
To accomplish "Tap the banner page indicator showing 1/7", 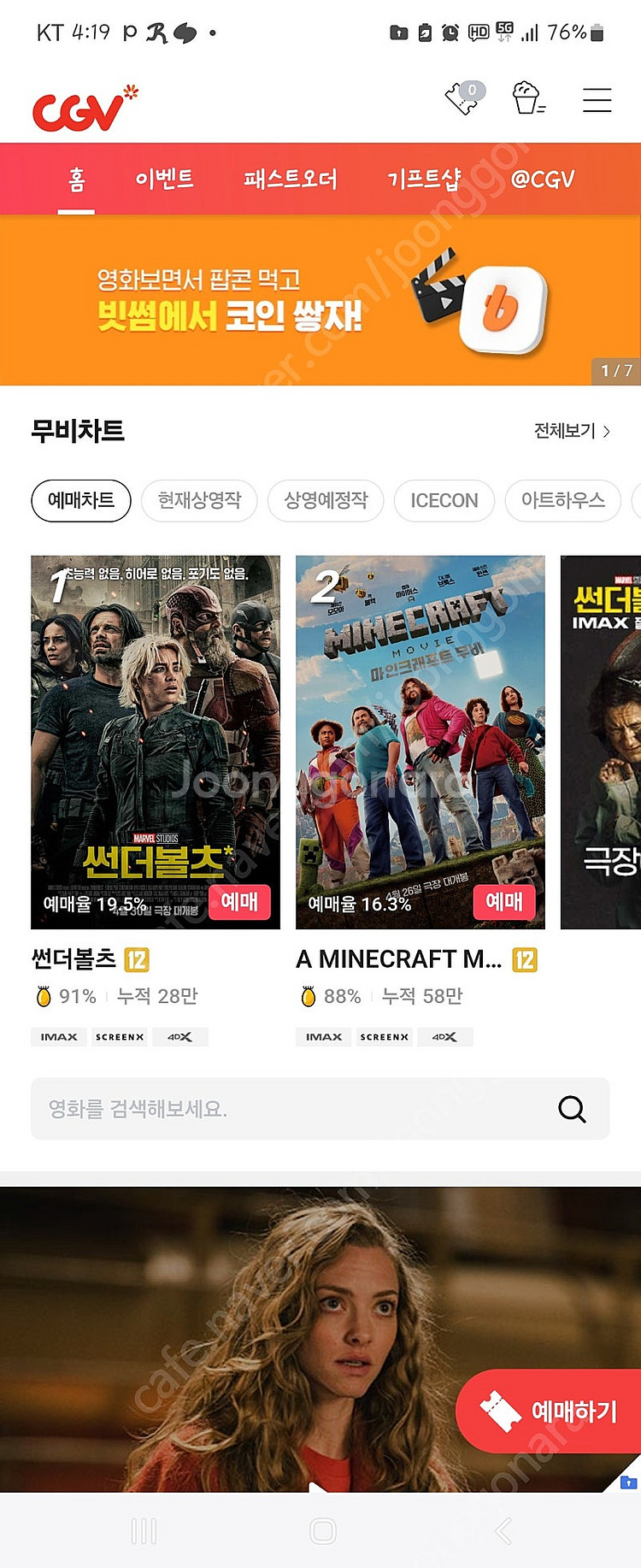I will click(615, 370).
